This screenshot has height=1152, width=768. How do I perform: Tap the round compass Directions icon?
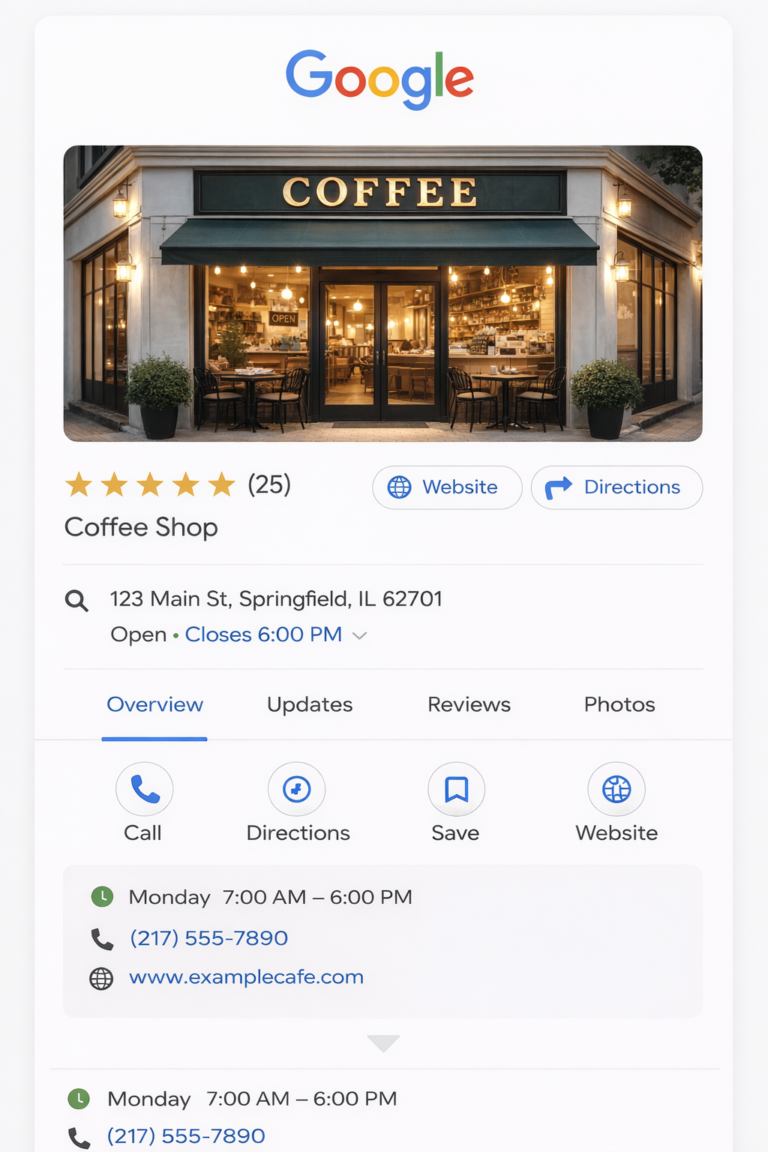pos(297,790)
